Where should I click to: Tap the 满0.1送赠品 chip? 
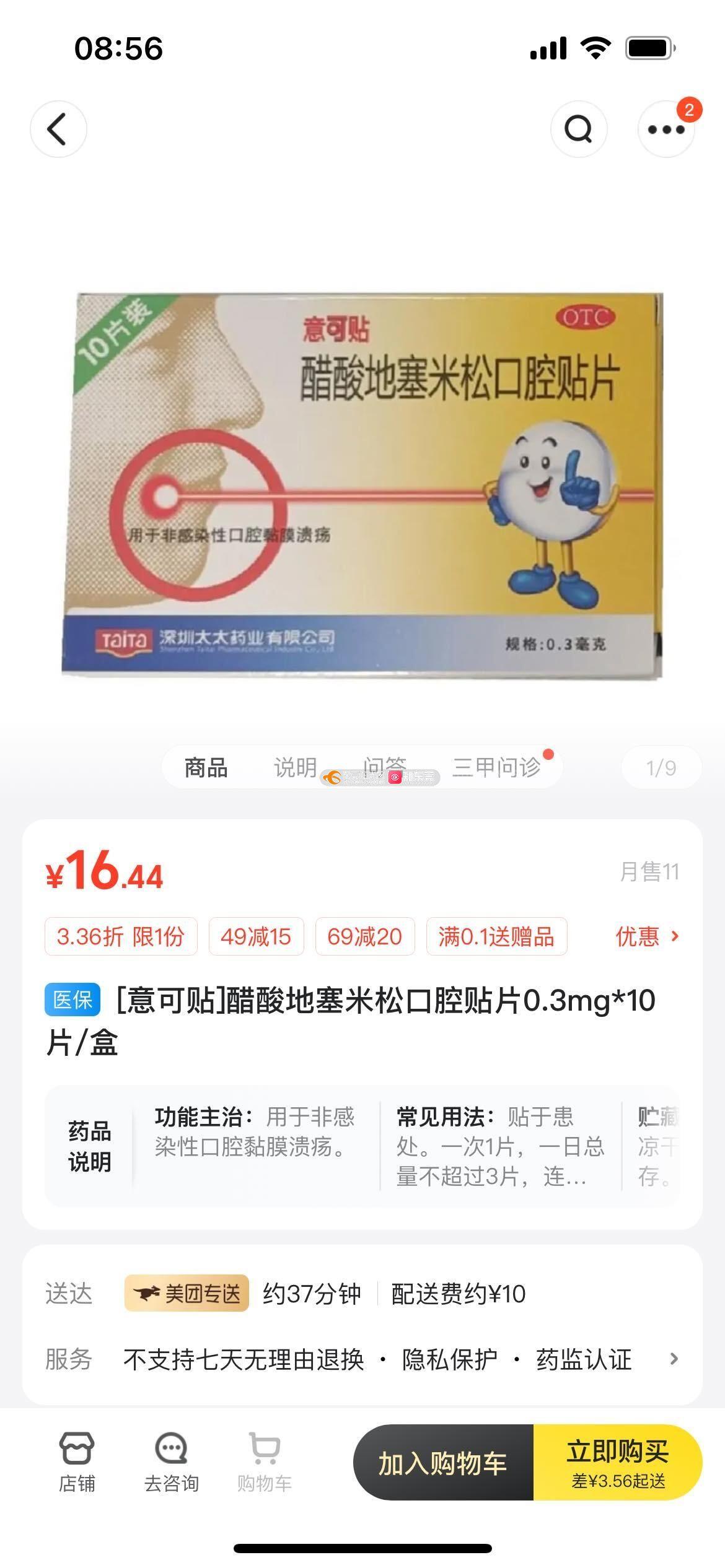[496, 936]
